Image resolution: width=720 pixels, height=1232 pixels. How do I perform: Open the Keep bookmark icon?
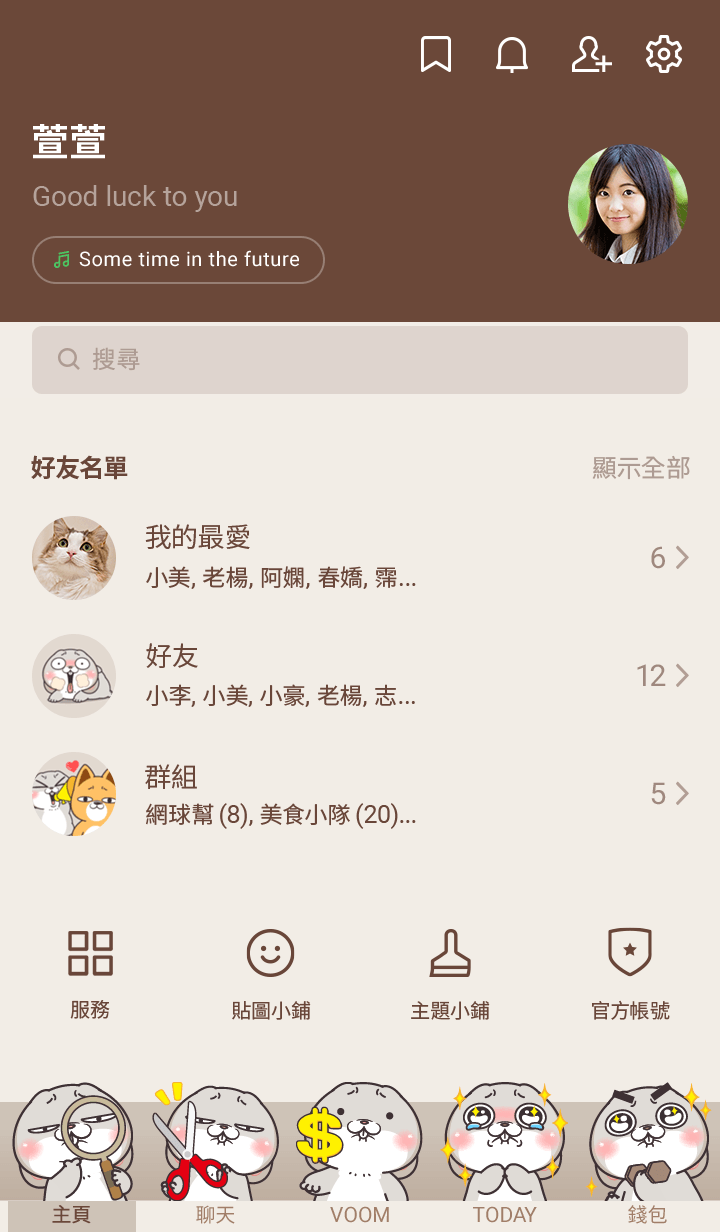[436, 55]
